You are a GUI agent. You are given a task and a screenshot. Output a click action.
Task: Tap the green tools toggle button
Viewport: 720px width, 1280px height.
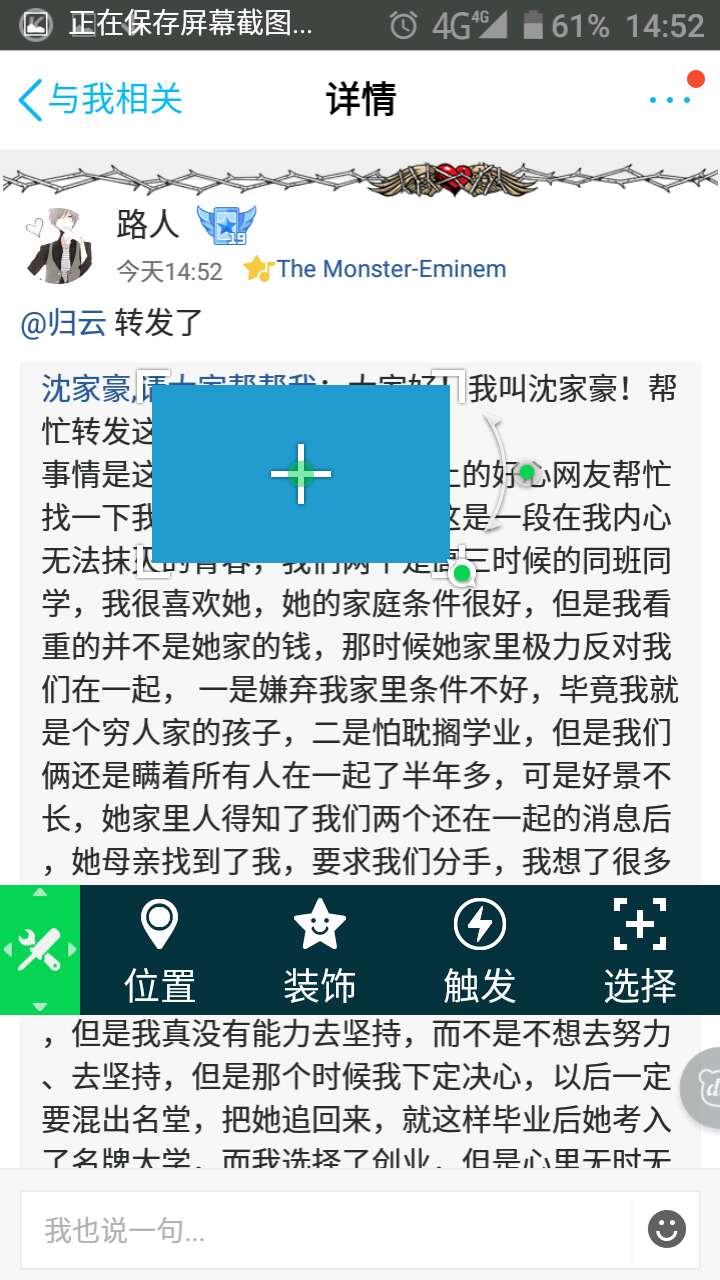(40, 950)
